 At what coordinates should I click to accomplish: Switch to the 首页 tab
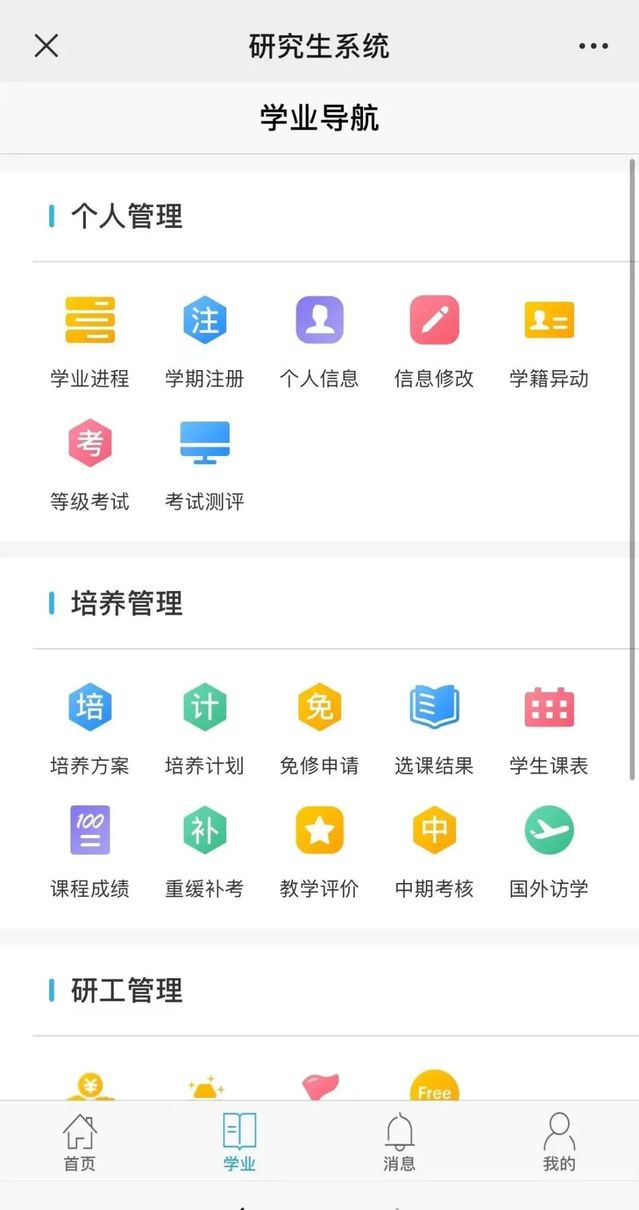coord(80,1142)
